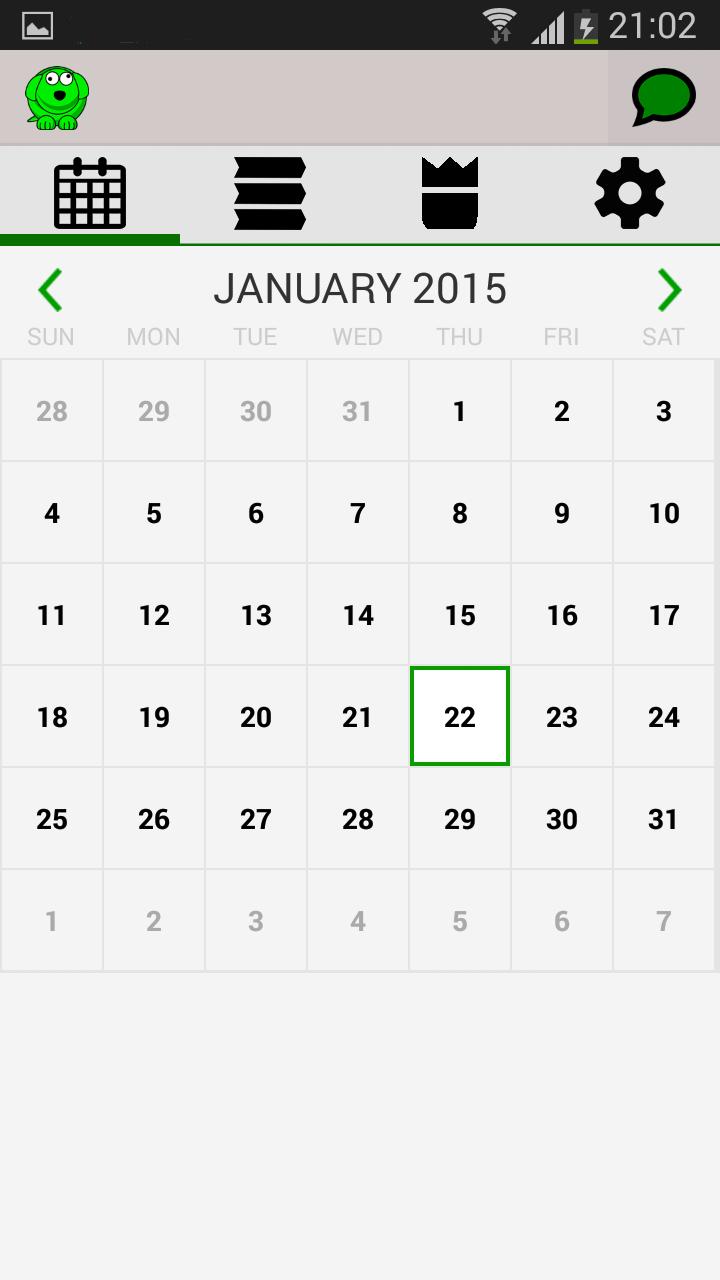Tap December 30 in the greyed row
720x1280 pixels.
[256, 411]
